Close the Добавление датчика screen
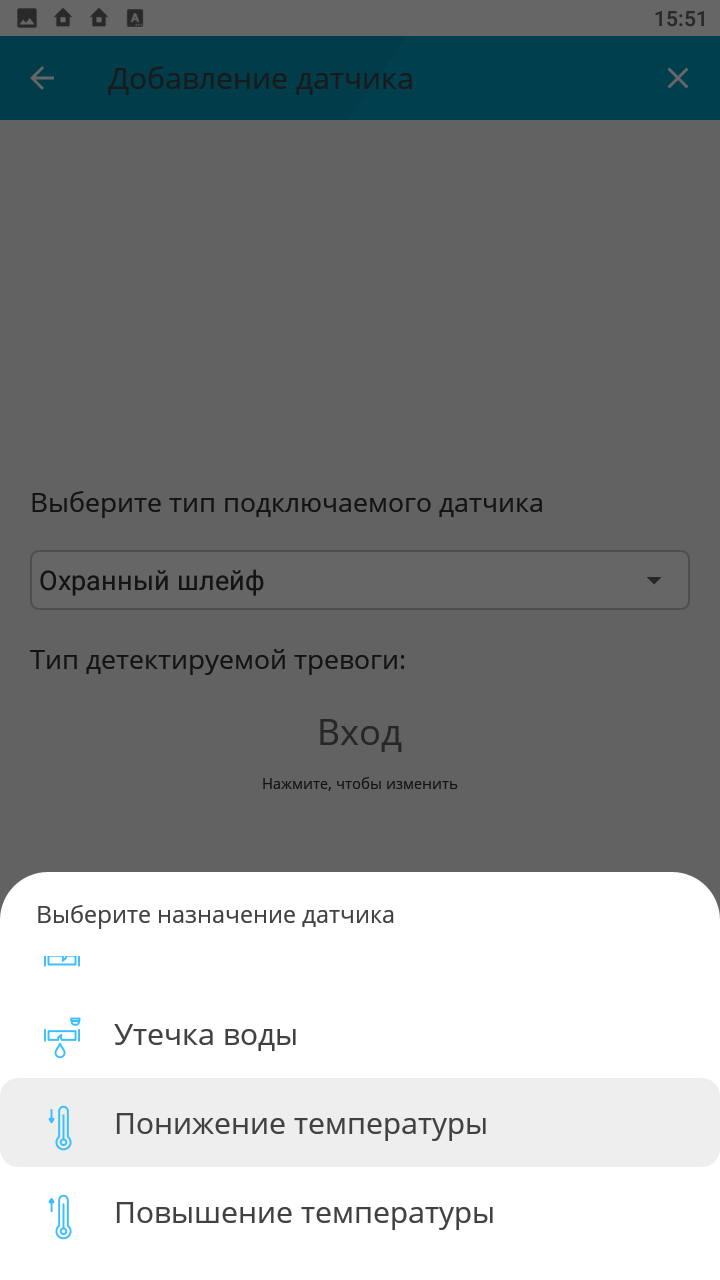720x1280 pixels. (678, 78)
